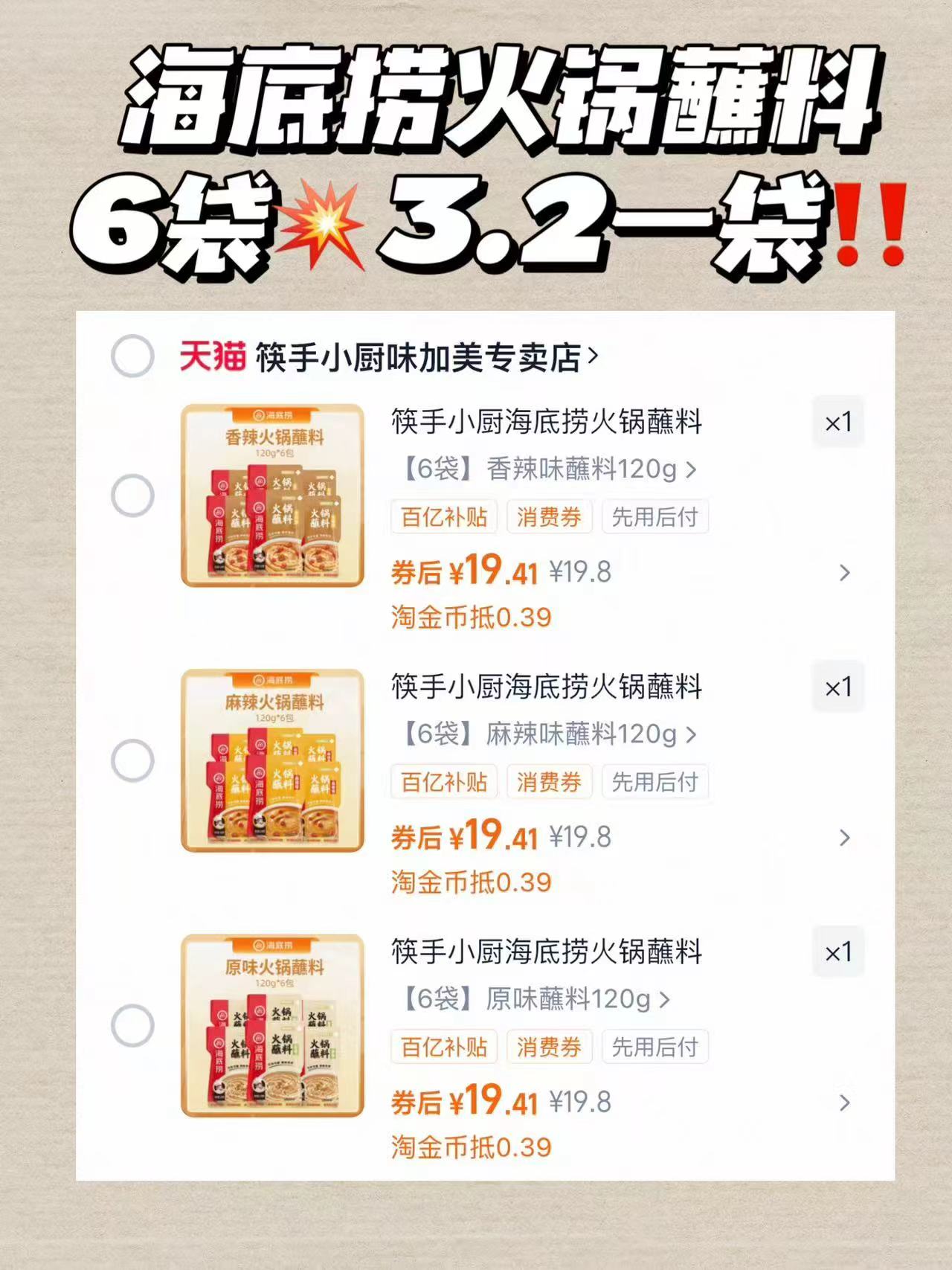Tick the checkbox for 香辣味蘸料 item

coord(133,493)
